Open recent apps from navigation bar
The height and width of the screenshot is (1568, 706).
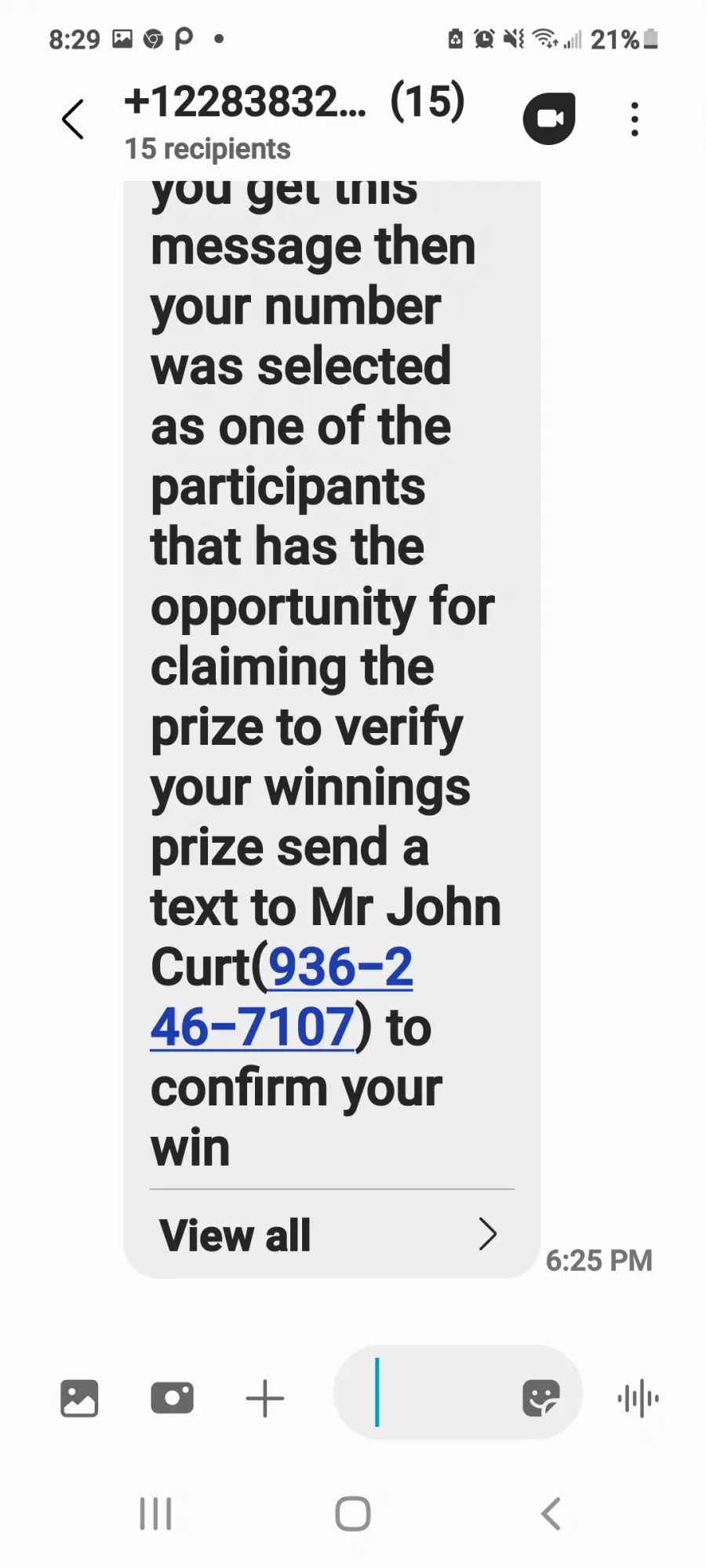(155, 1513)
